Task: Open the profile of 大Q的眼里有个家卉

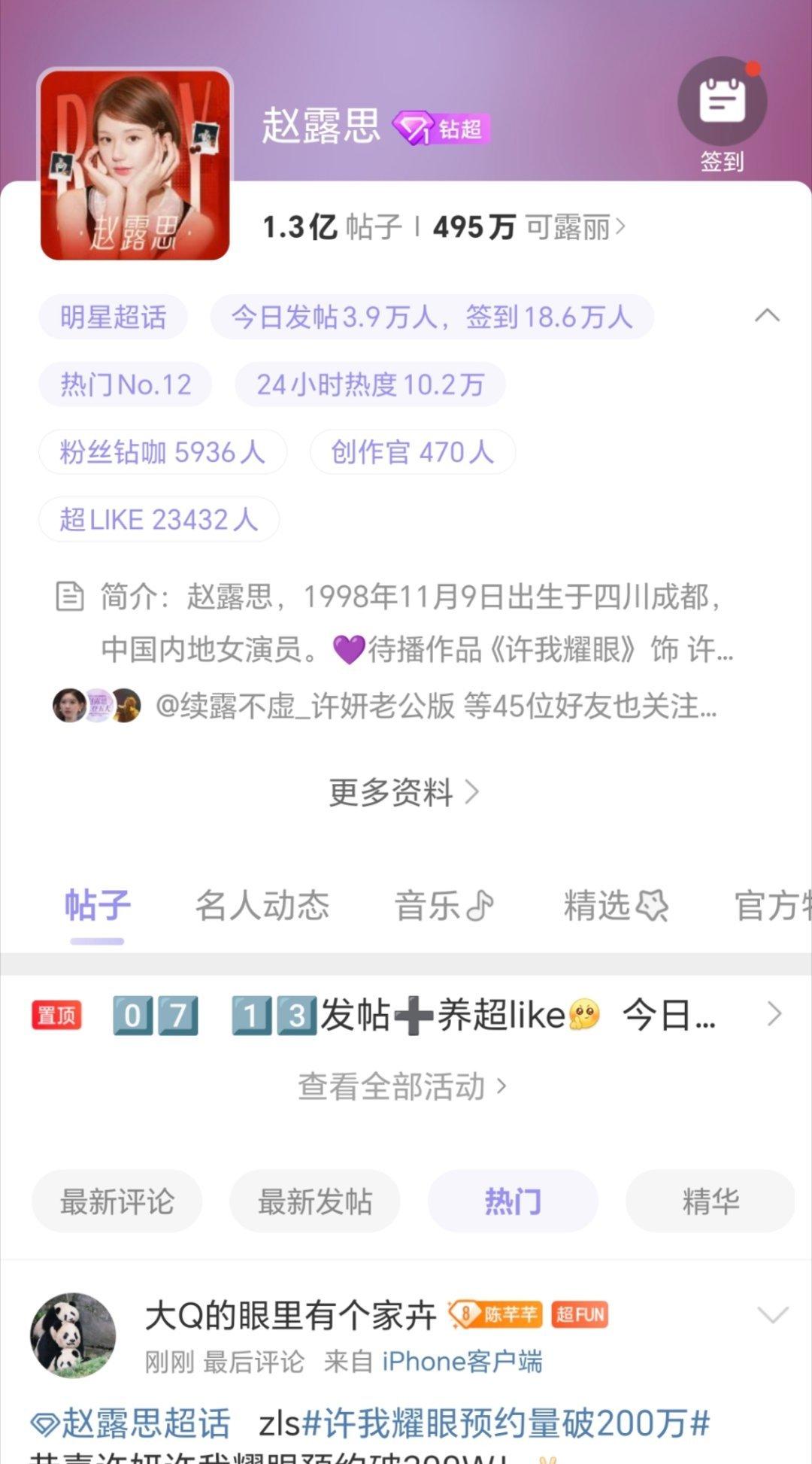Action: (x=73, y=1336)
